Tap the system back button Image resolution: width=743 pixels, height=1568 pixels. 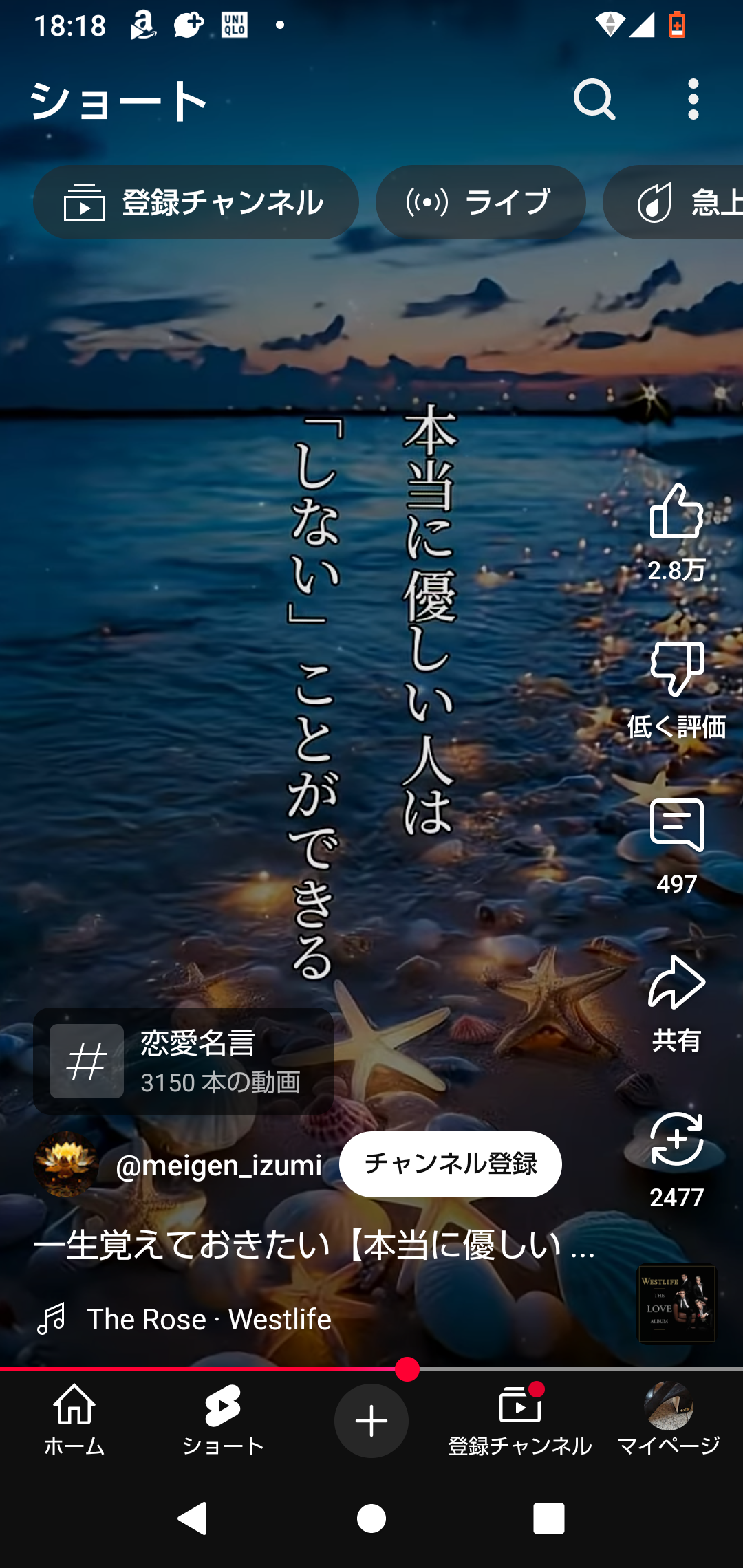[193, 1518]
